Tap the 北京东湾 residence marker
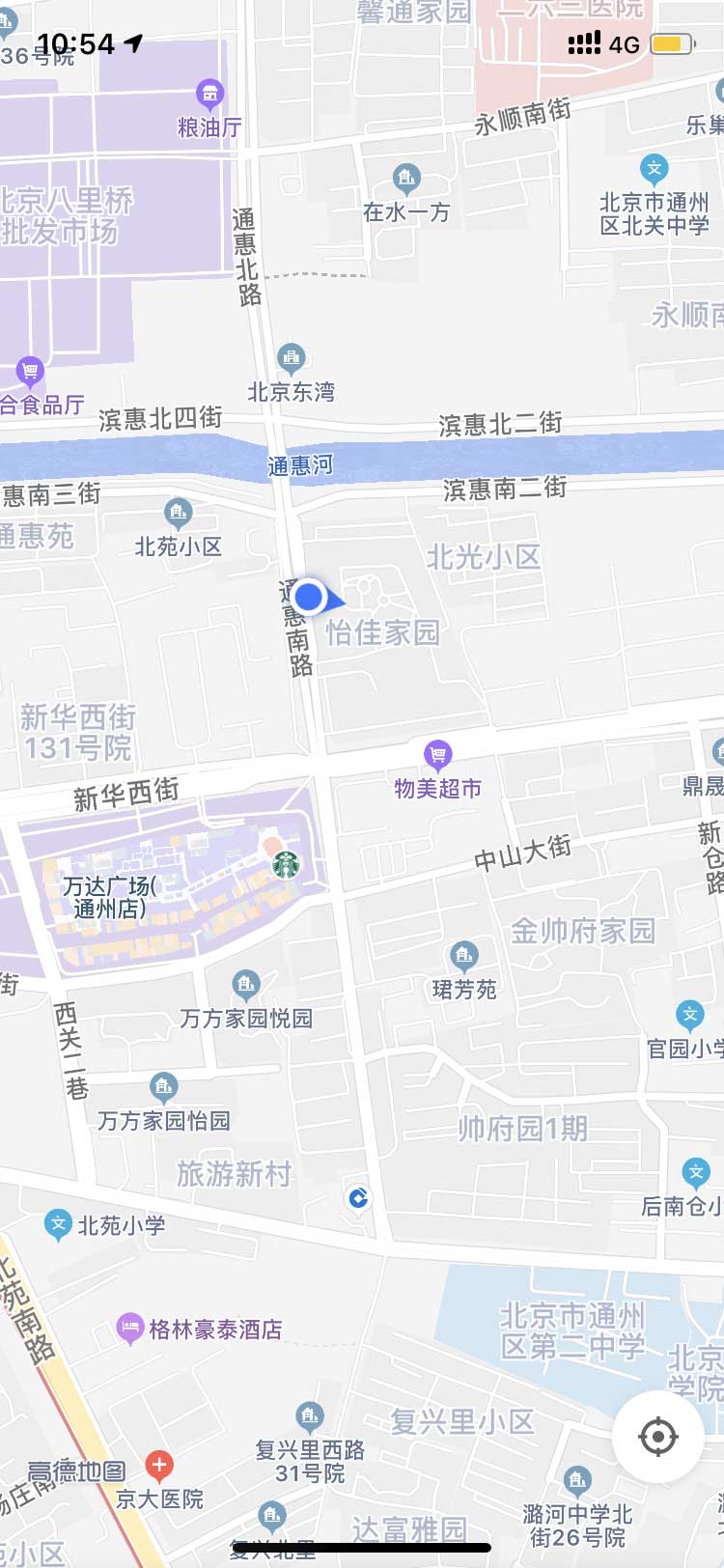This screenshot has width=724, height=1568. click(291, 359)
